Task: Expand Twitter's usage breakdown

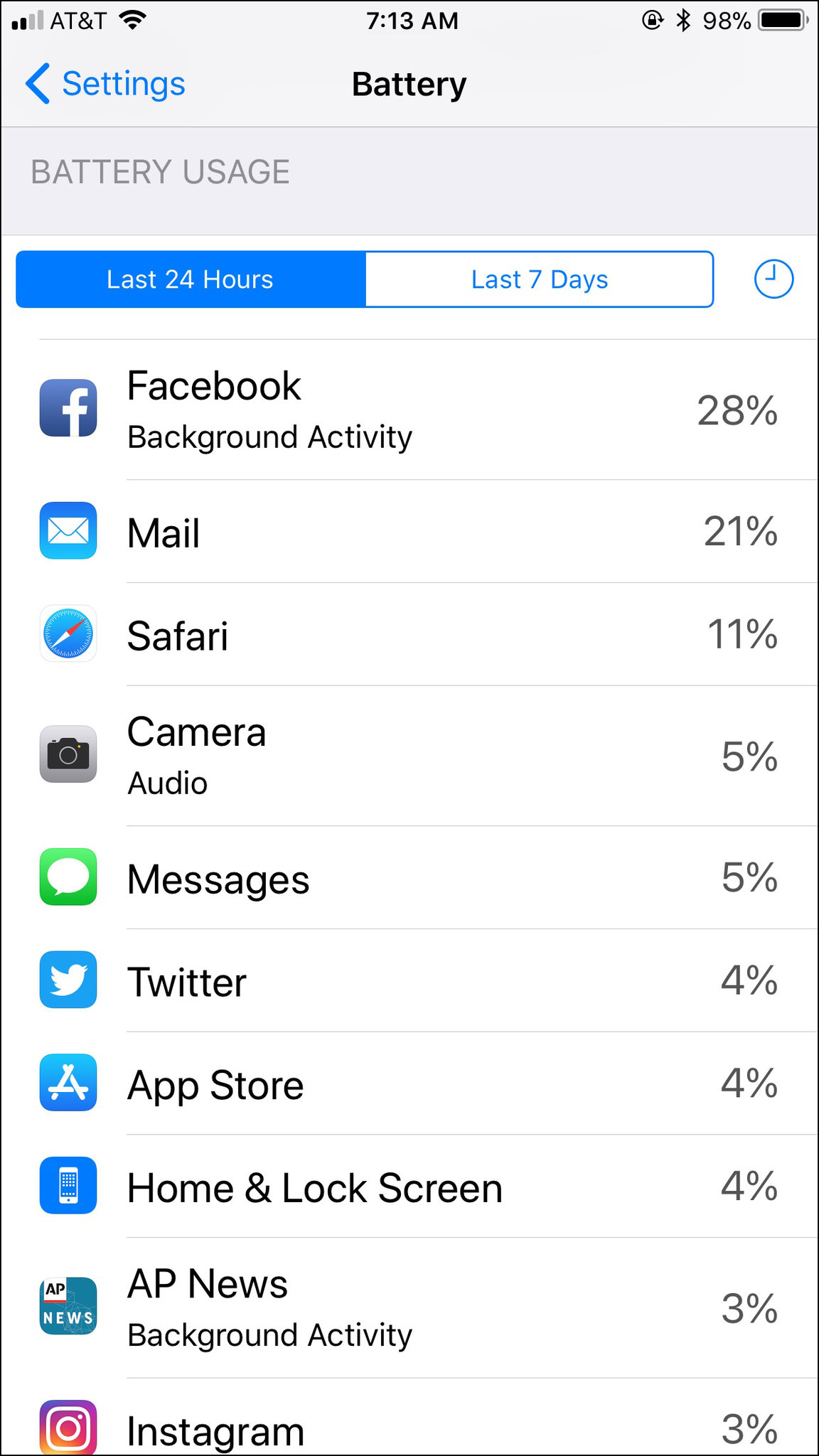Action: click(x=409, y=980)
